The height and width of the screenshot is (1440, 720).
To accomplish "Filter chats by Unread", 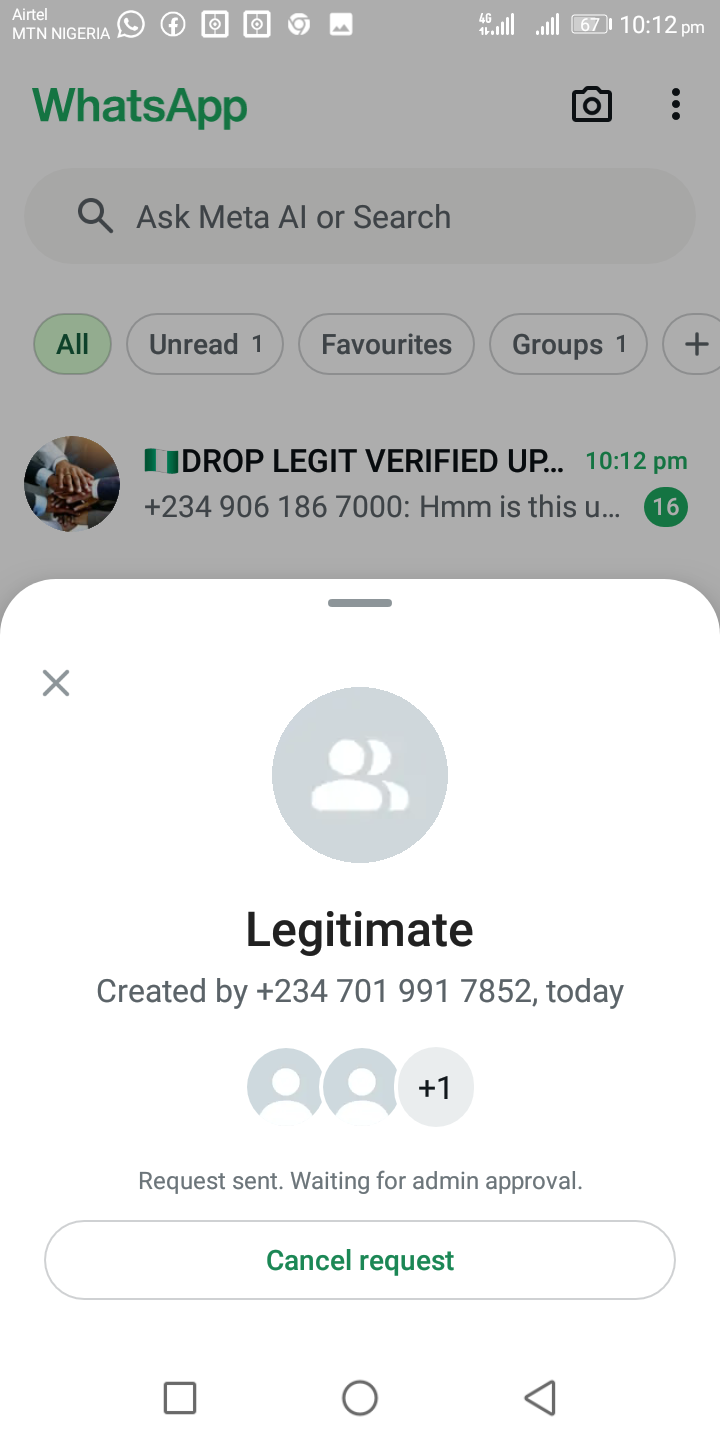I will (x=204, y=345).
